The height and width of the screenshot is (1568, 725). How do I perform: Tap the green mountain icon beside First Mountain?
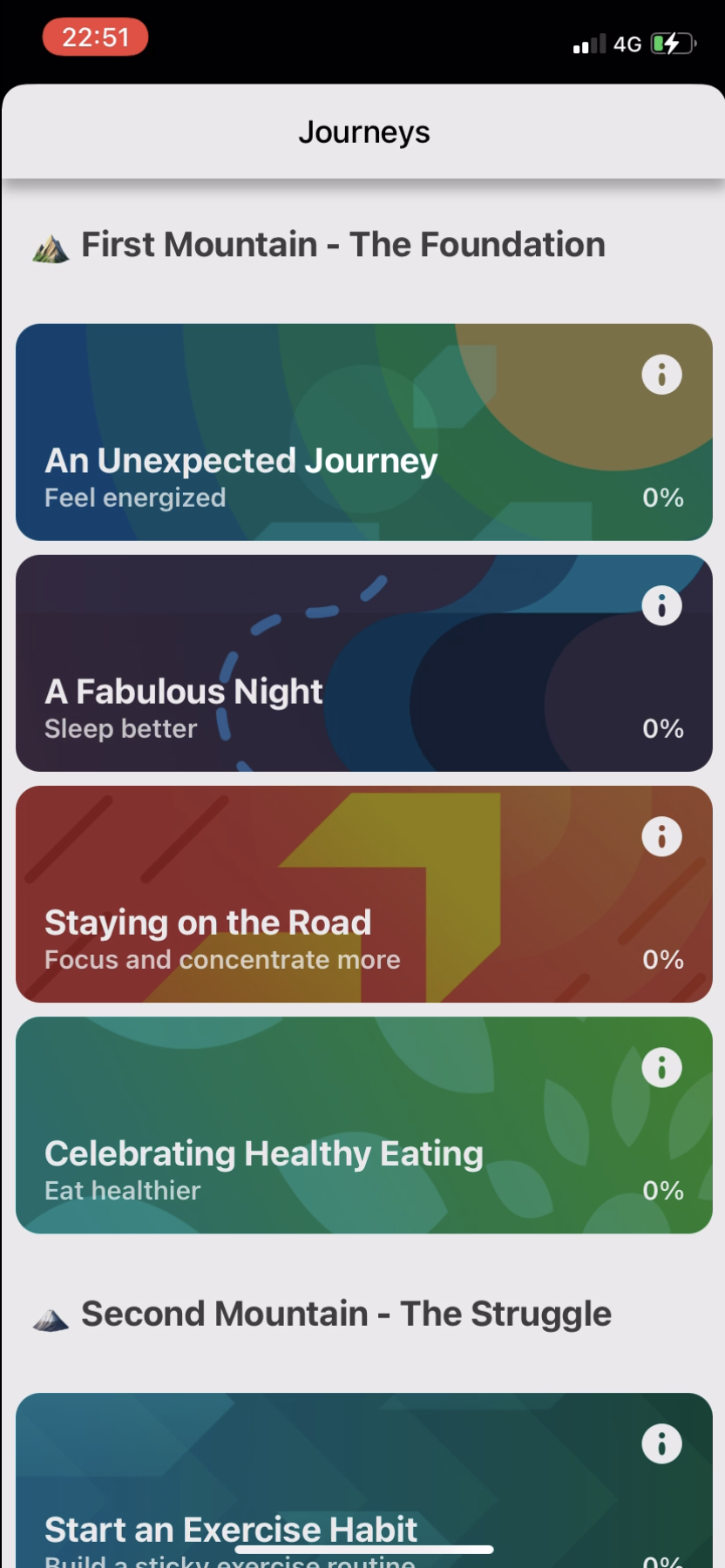(x=51, y=246)
